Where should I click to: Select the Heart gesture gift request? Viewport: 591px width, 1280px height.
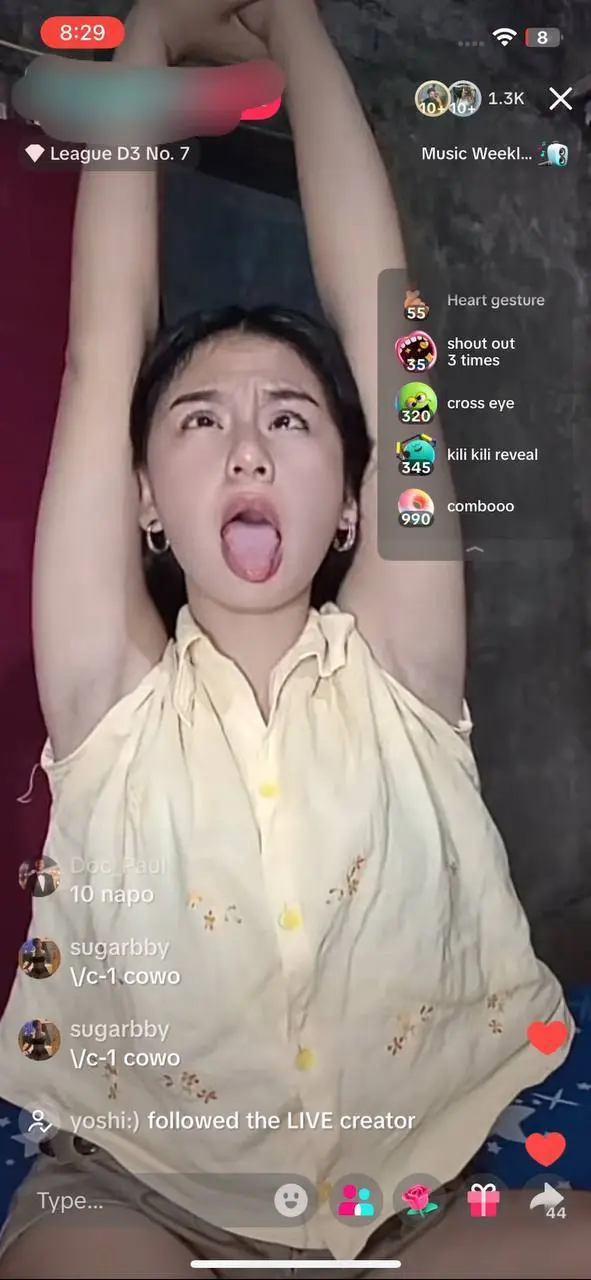point(474,301)
